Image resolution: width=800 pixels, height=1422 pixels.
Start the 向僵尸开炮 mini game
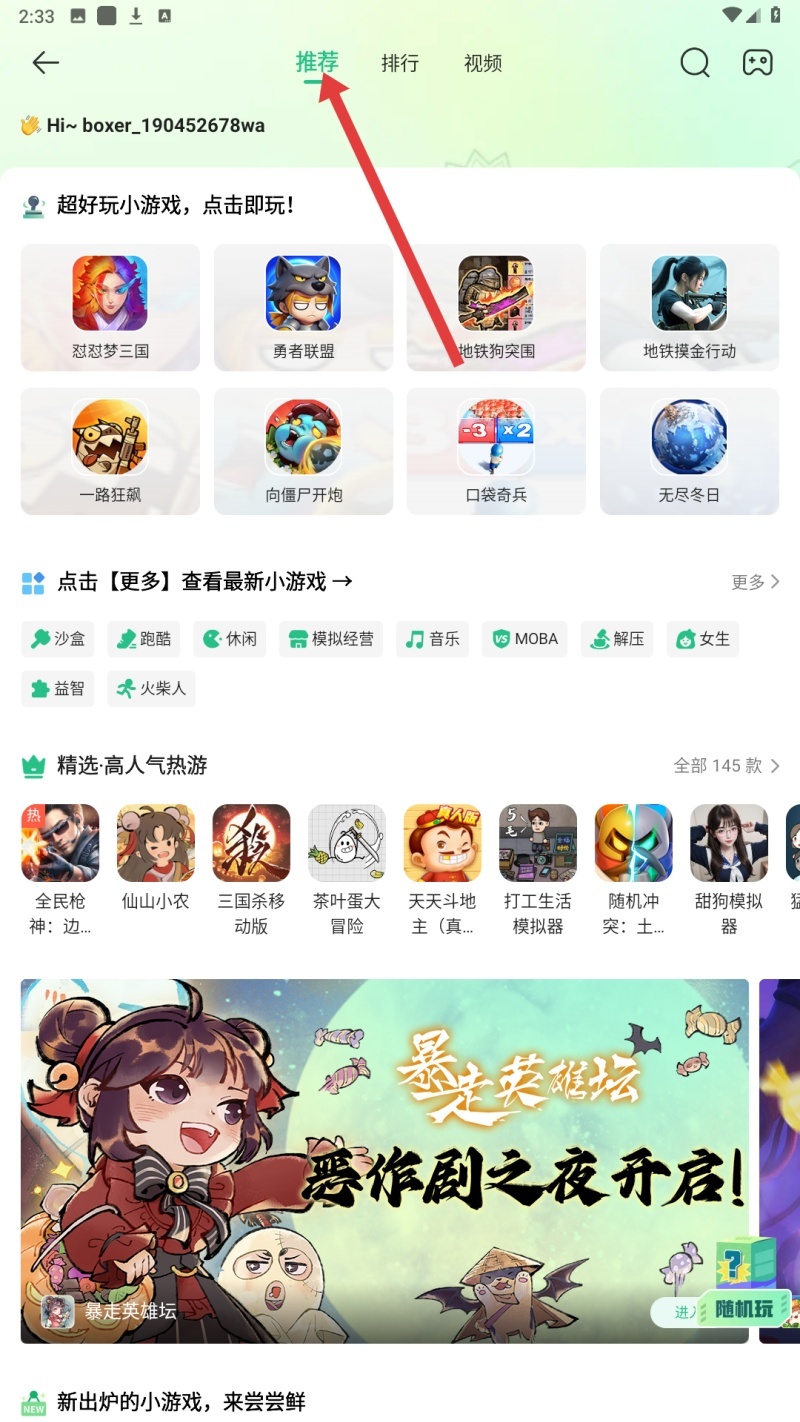(303, 451)
